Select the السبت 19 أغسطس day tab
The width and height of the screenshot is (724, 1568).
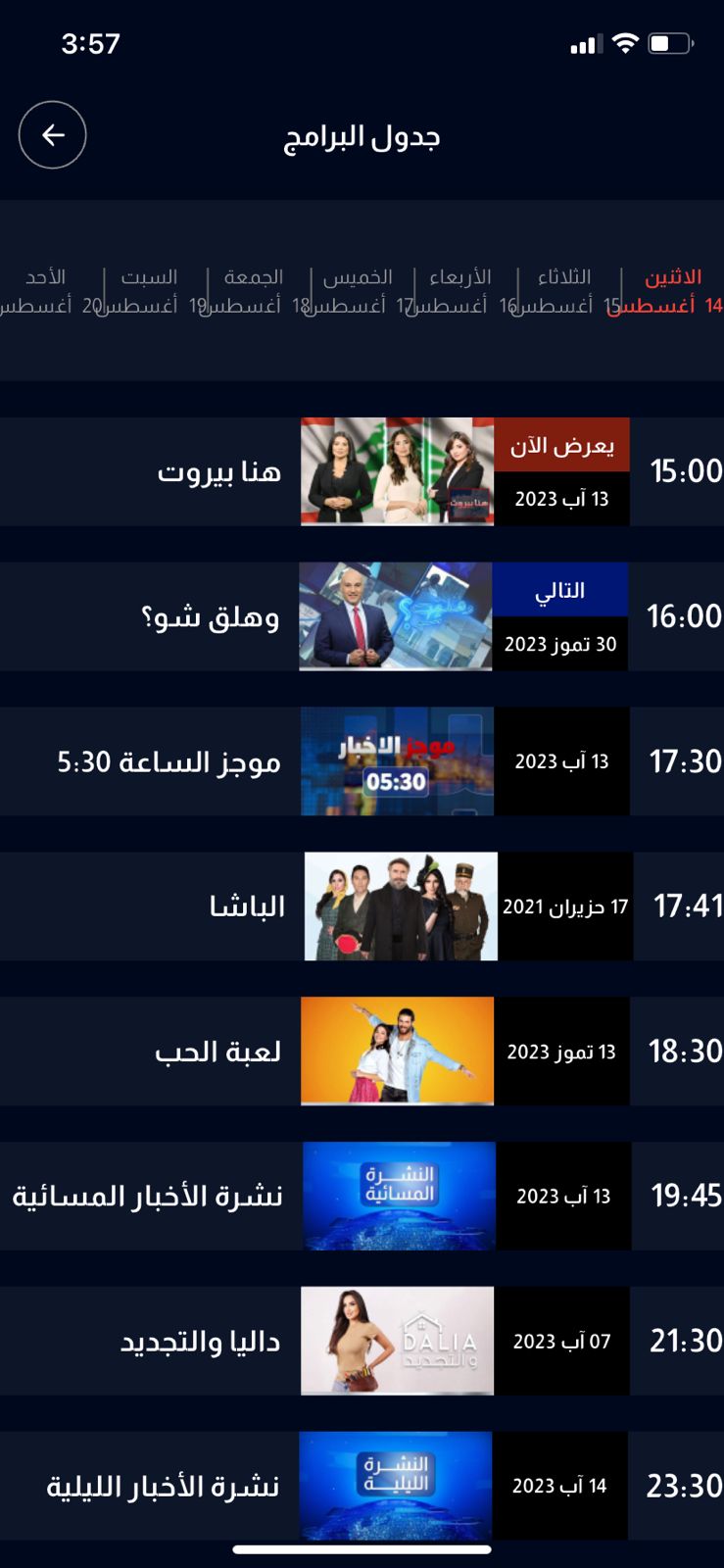[x=149, y=291]
